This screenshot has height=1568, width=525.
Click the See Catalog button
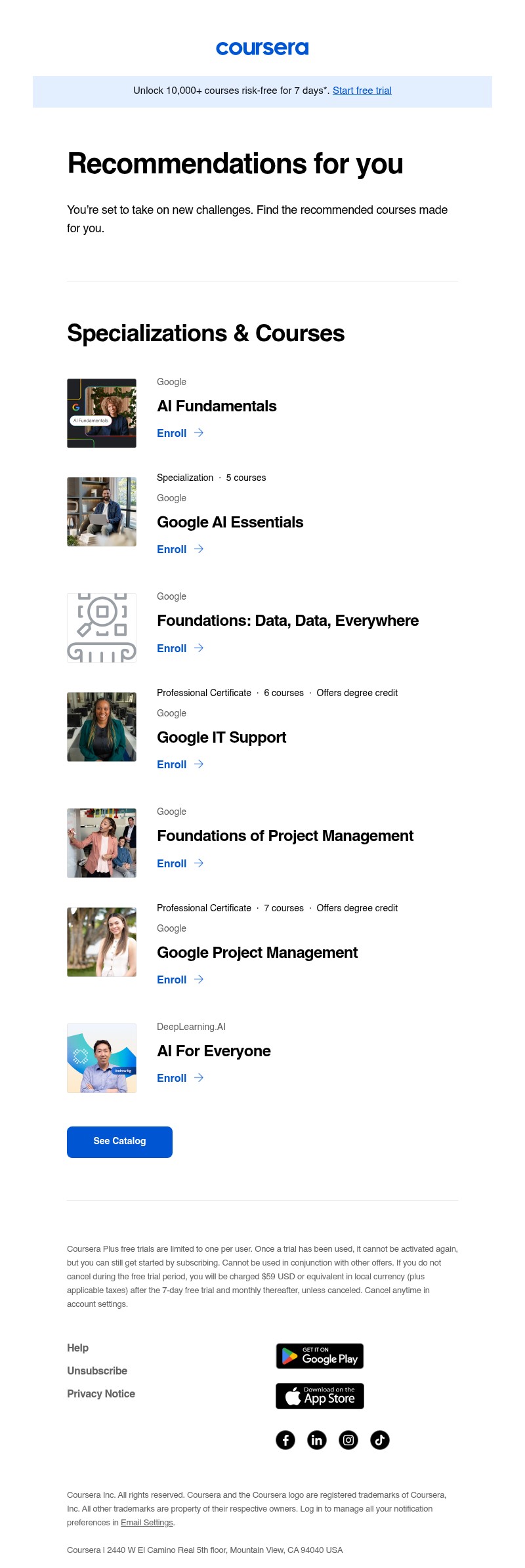pos(119,1142)
